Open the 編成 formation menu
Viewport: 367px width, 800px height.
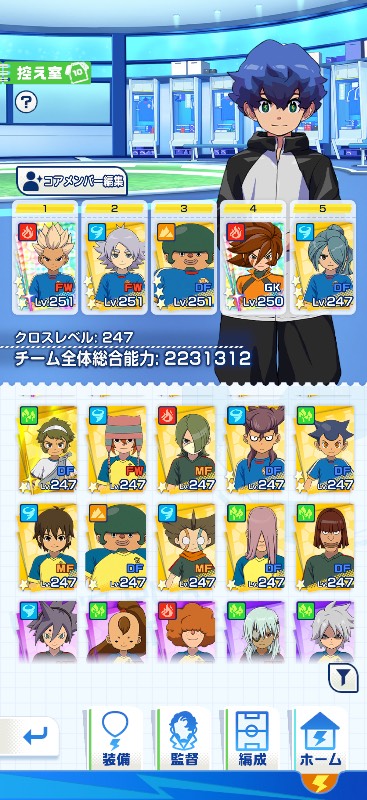pos(252,740)
